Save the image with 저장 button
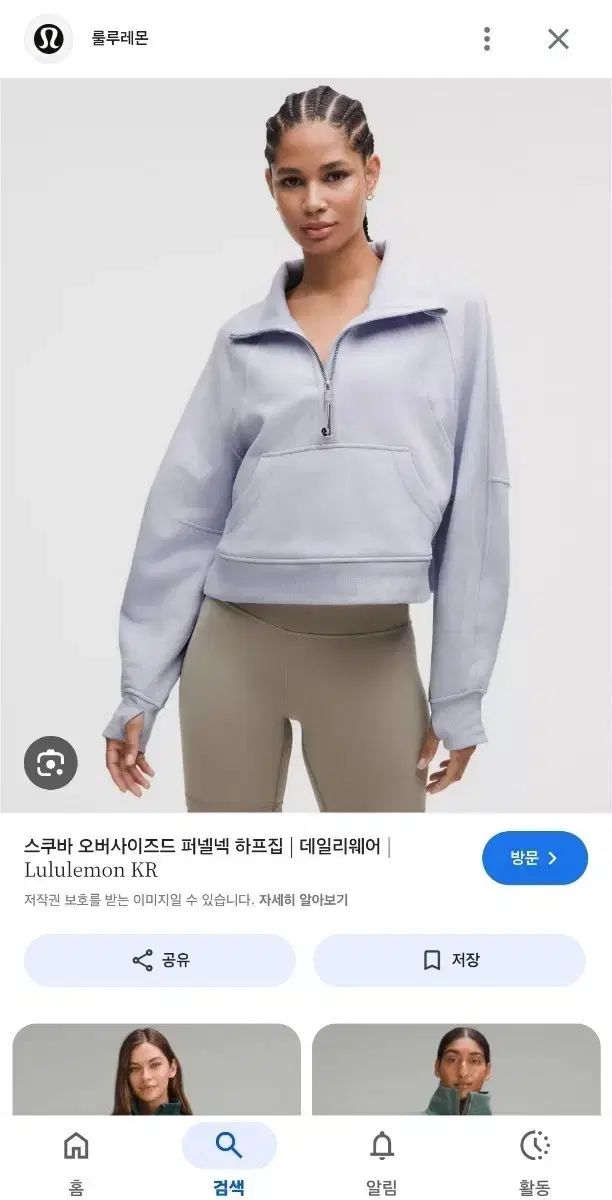Viewport: 612px width, 1200px height. 449,960
